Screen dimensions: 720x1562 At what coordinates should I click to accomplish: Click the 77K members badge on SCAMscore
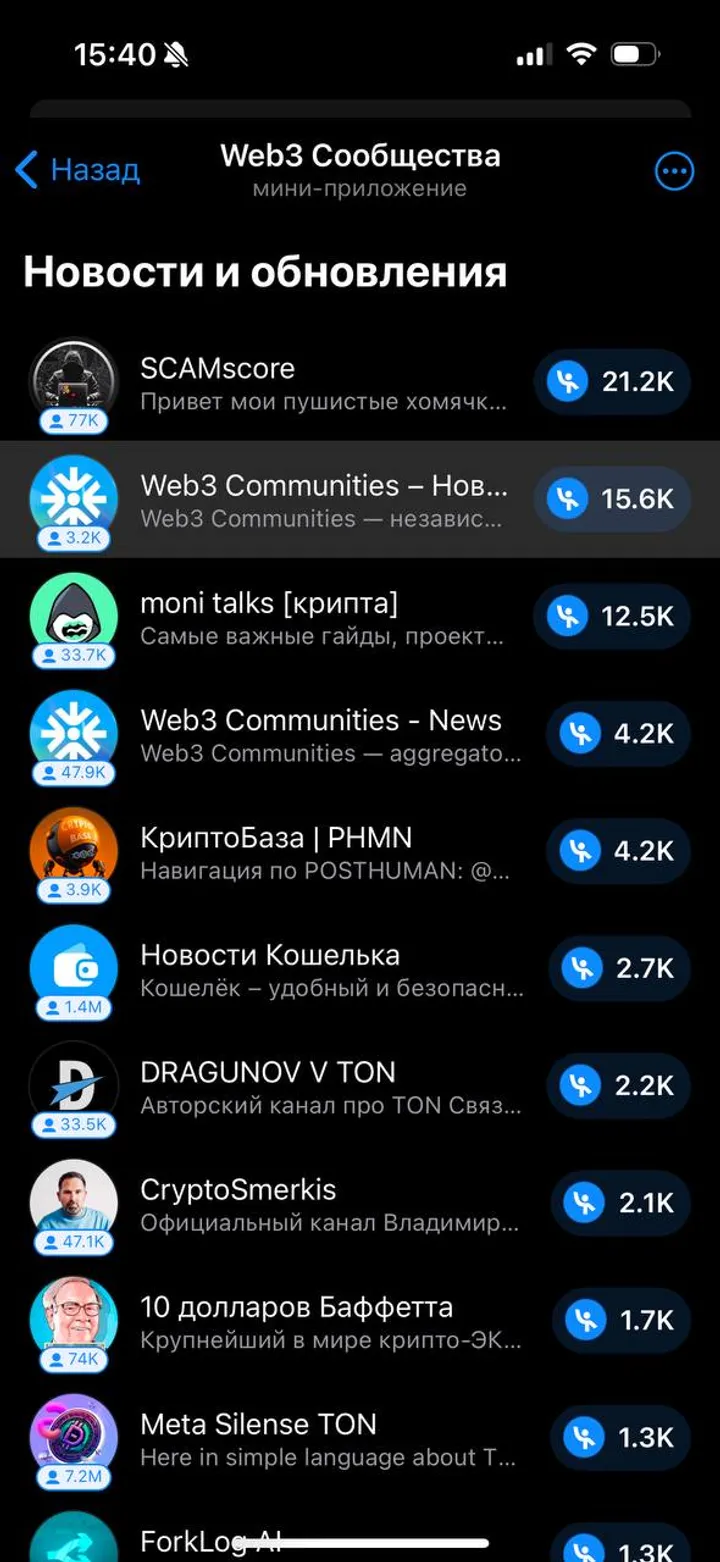pos(71,420)
